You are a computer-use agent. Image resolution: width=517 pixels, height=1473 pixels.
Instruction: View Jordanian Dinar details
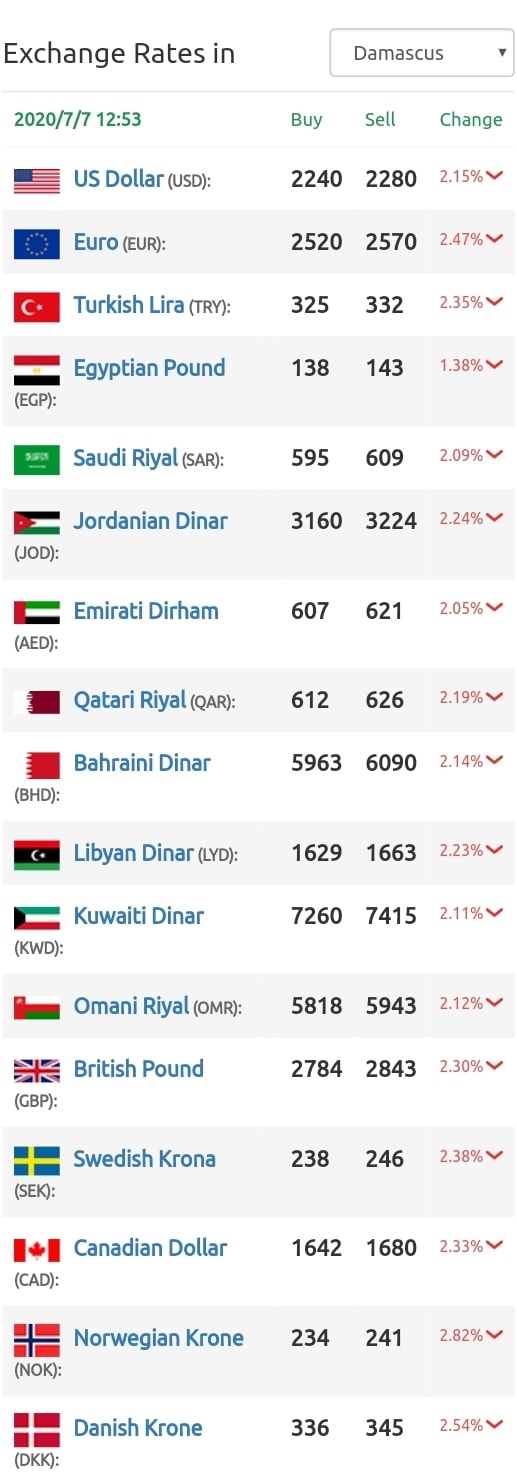(150, 521)
